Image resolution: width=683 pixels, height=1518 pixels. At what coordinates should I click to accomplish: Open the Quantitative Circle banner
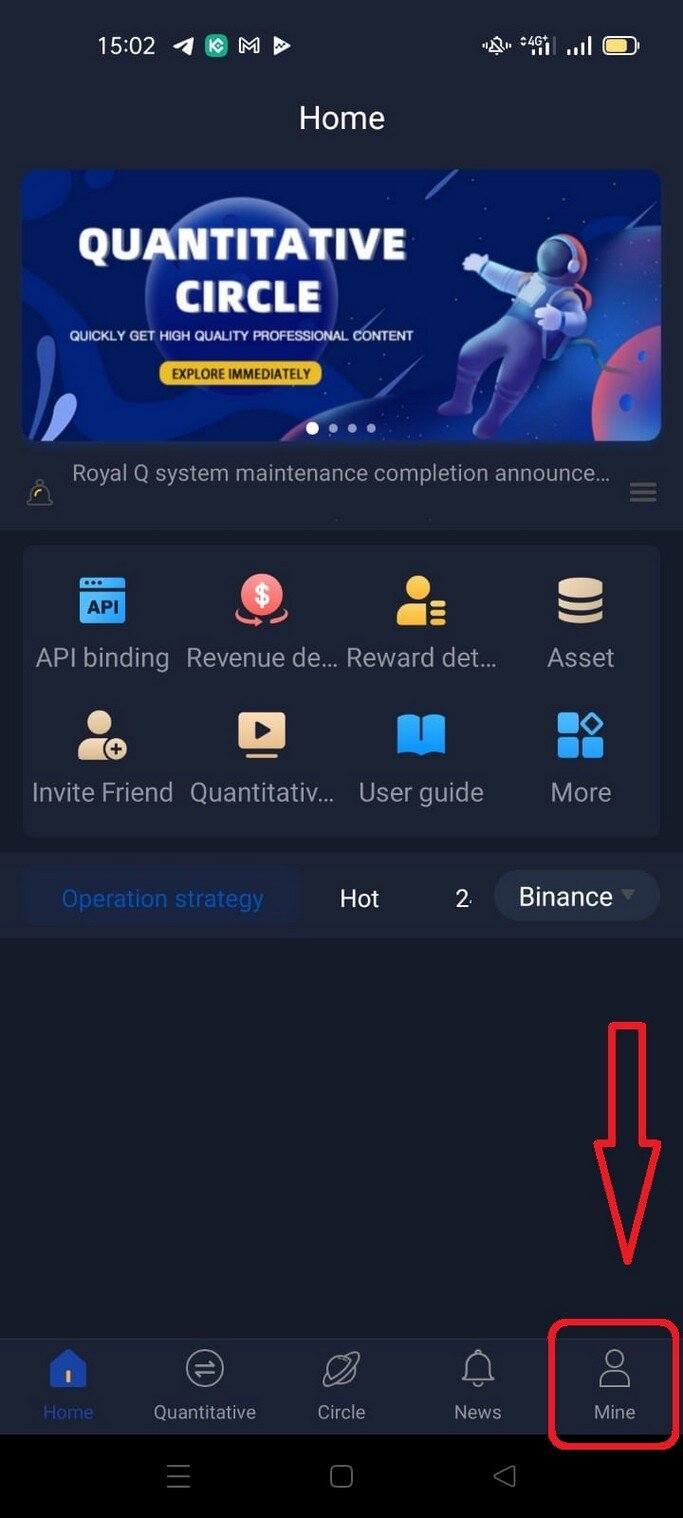click(341, 305)
